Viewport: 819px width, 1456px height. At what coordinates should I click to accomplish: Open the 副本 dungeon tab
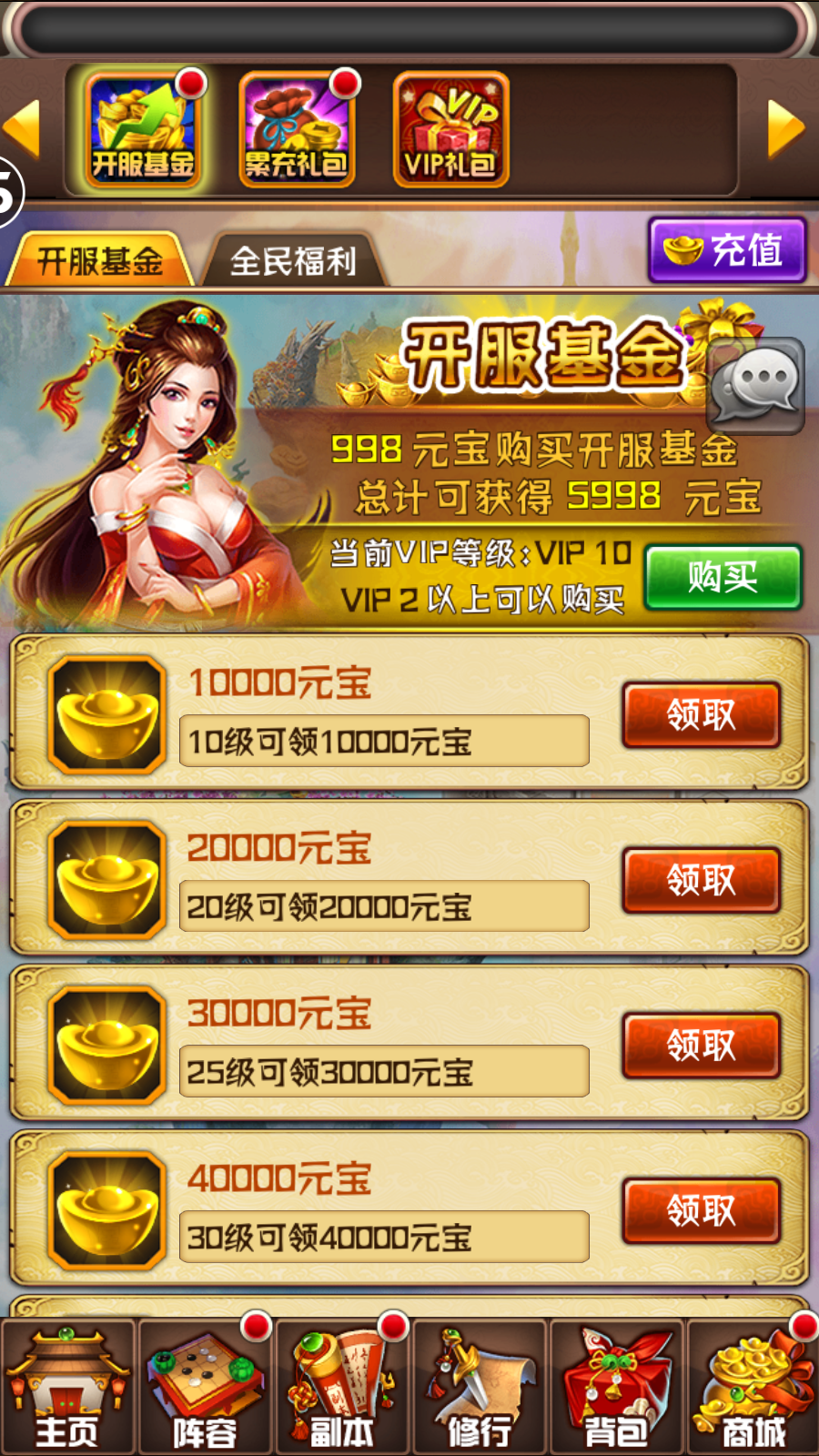pos(342,1388)
